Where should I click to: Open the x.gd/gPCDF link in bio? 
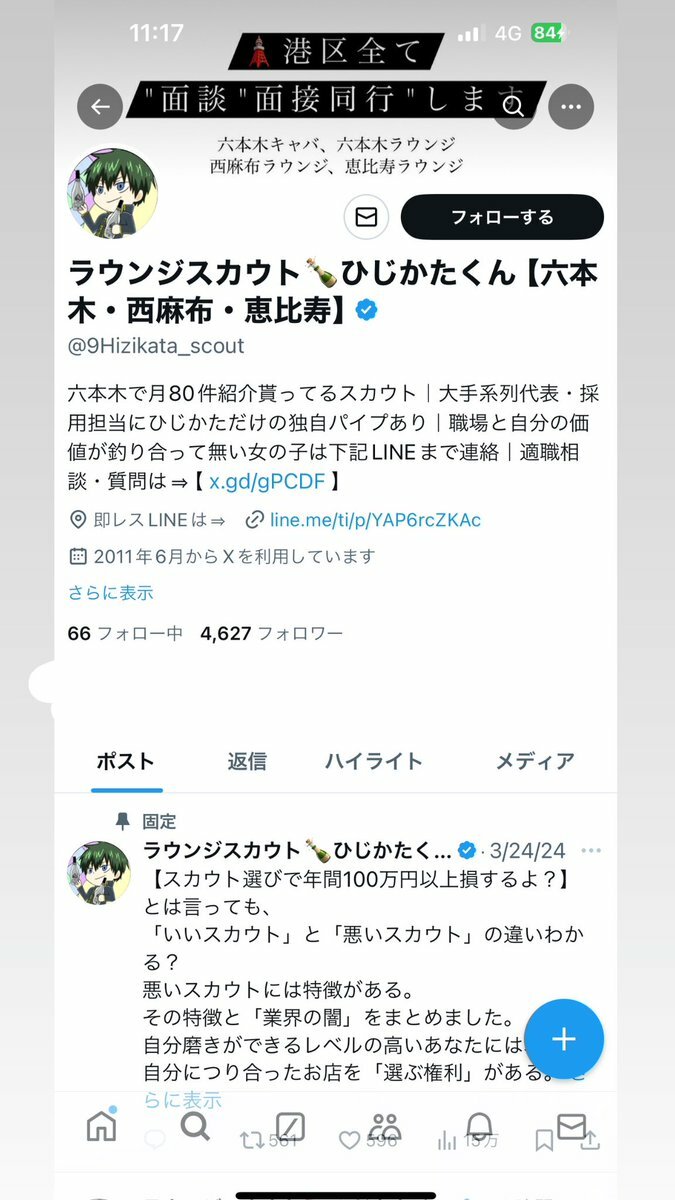[267, 482]
